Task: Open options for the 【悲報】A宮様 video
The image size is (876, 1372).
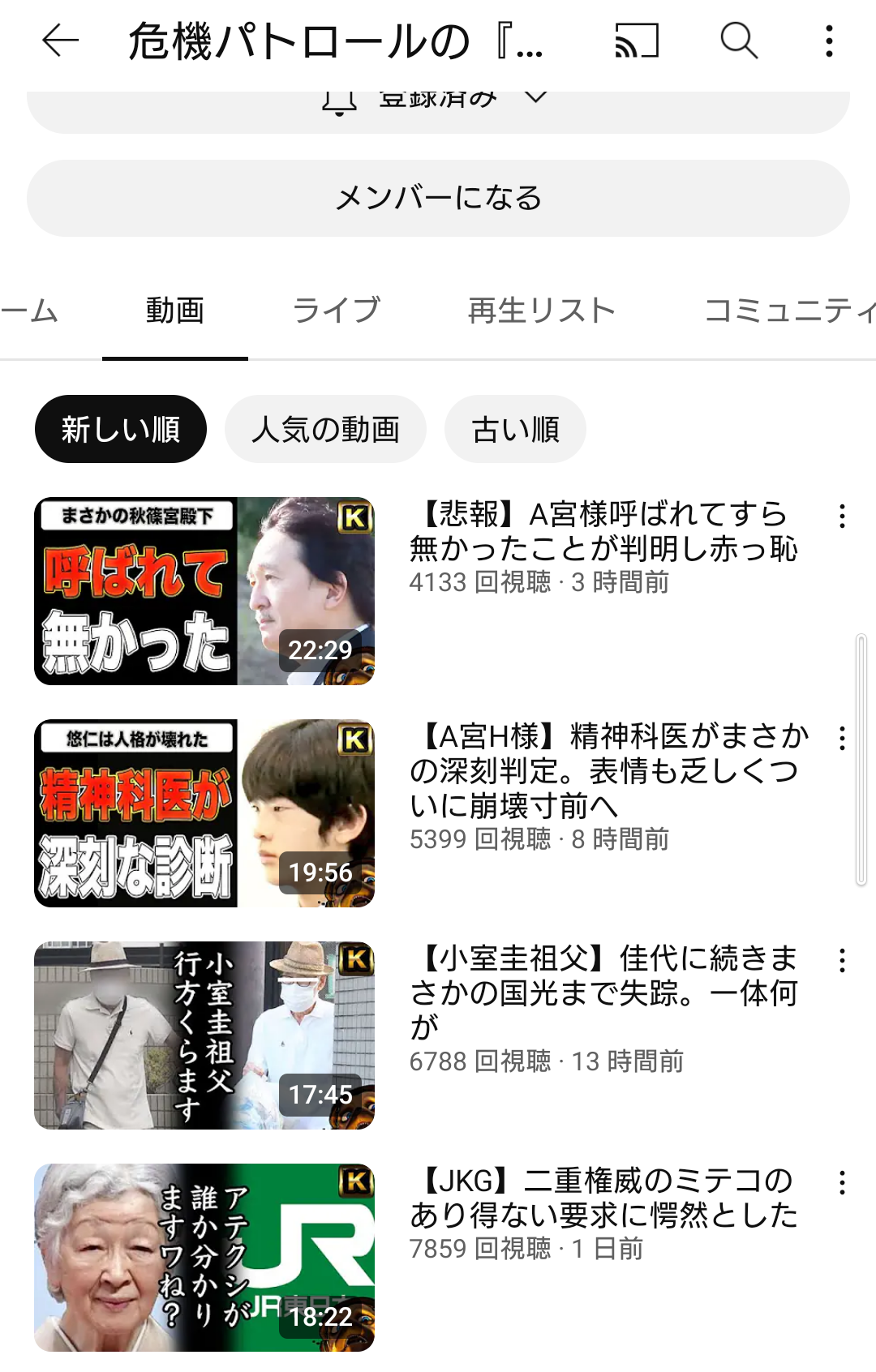Action: pos(842,517)
